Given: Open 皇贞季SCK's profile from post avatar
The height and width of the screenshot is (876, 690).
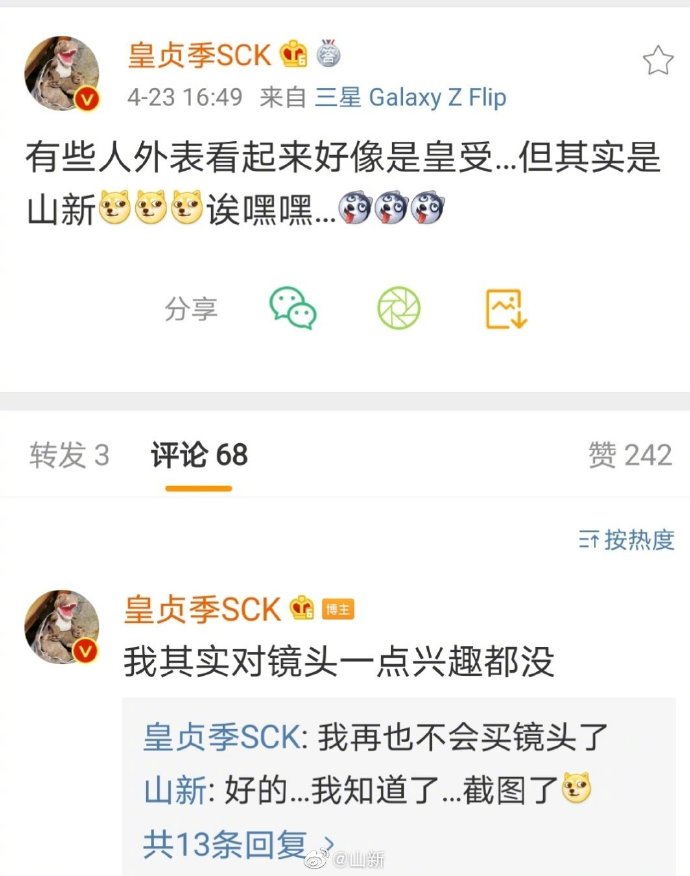Looking at the screenshot, I should (62, 75).
